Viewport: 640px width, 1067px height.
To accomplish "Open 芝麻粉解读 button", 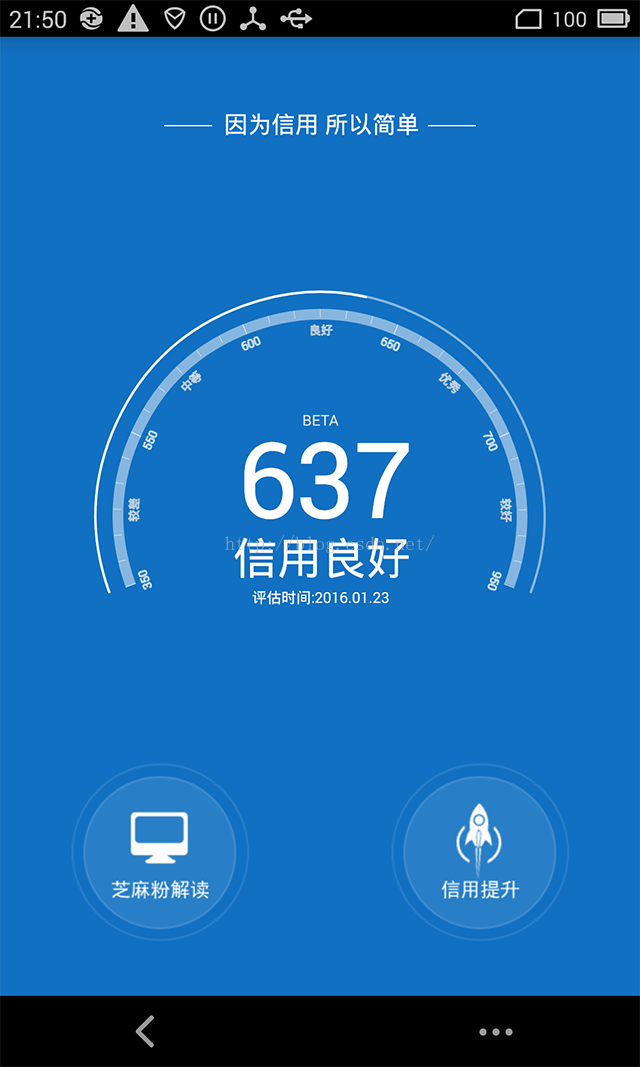I will click(x=160, y=853).
